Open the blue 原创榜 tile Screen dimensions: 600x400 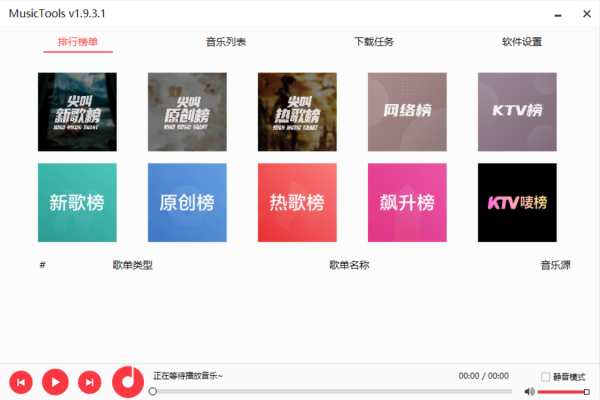[x=187, y=203]
